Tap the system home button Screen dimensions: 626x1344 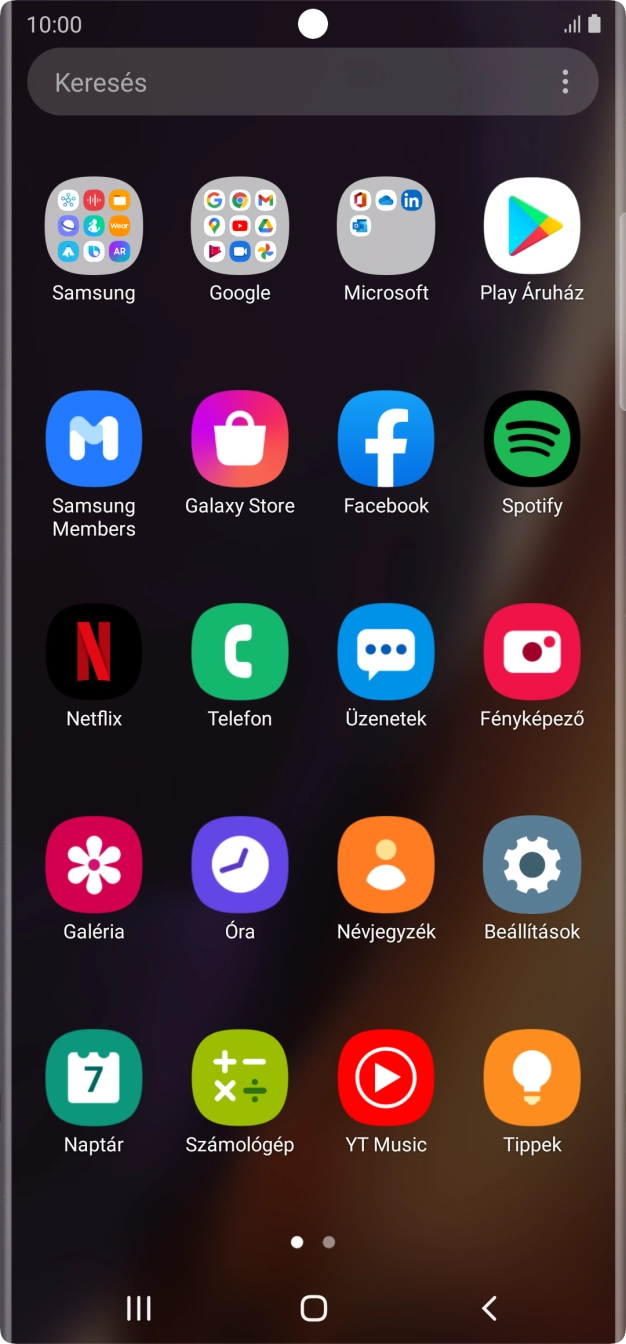pyautogui.click(x=314, y=1308)
